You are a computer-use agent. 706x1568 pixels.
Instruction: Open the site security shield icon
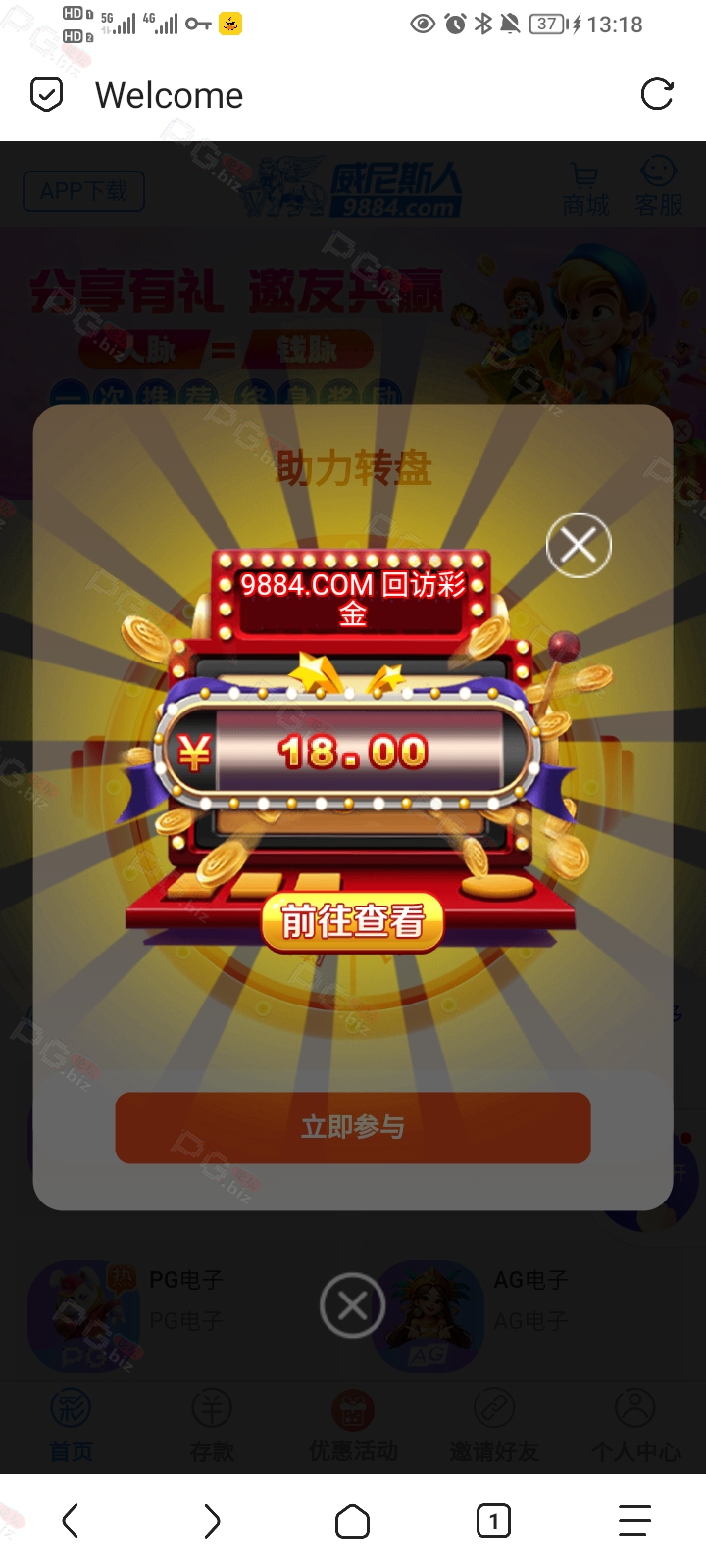point(47,95)
